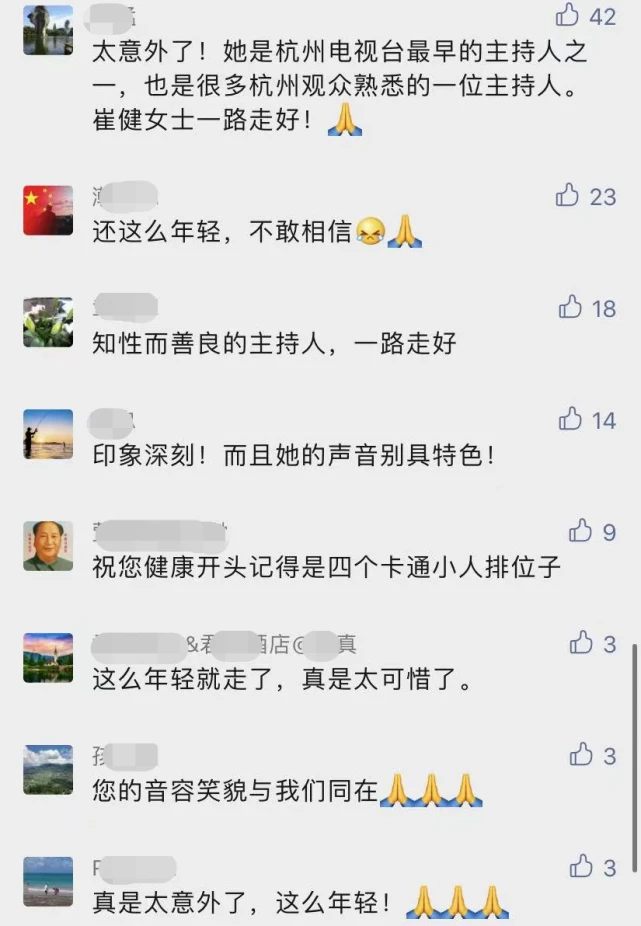
Task: Like the comment 这么年轻就走了，真是太可惜了
Action: coord(581,643)
